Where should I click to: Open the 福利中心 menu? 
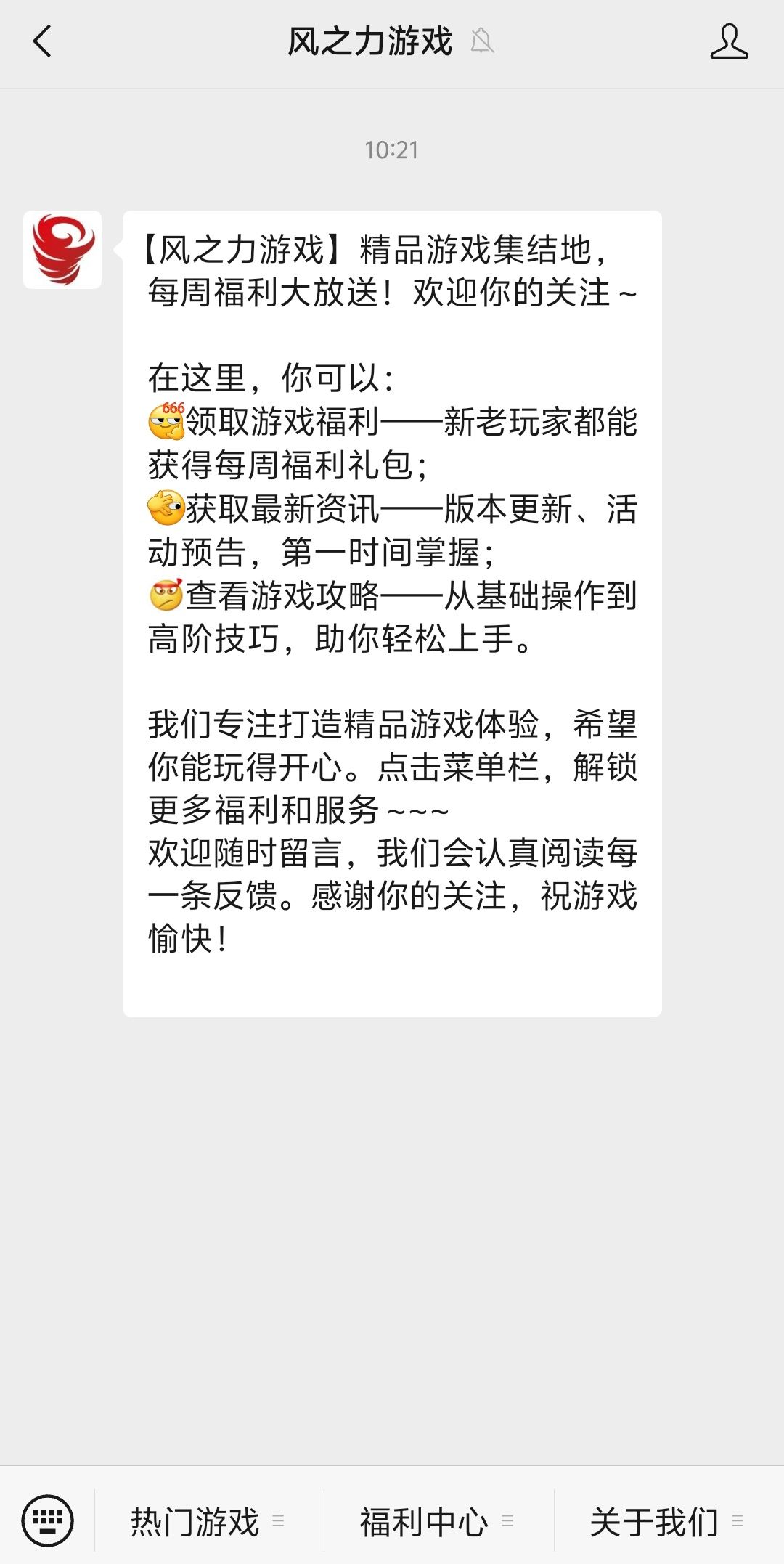point(438,1522)
